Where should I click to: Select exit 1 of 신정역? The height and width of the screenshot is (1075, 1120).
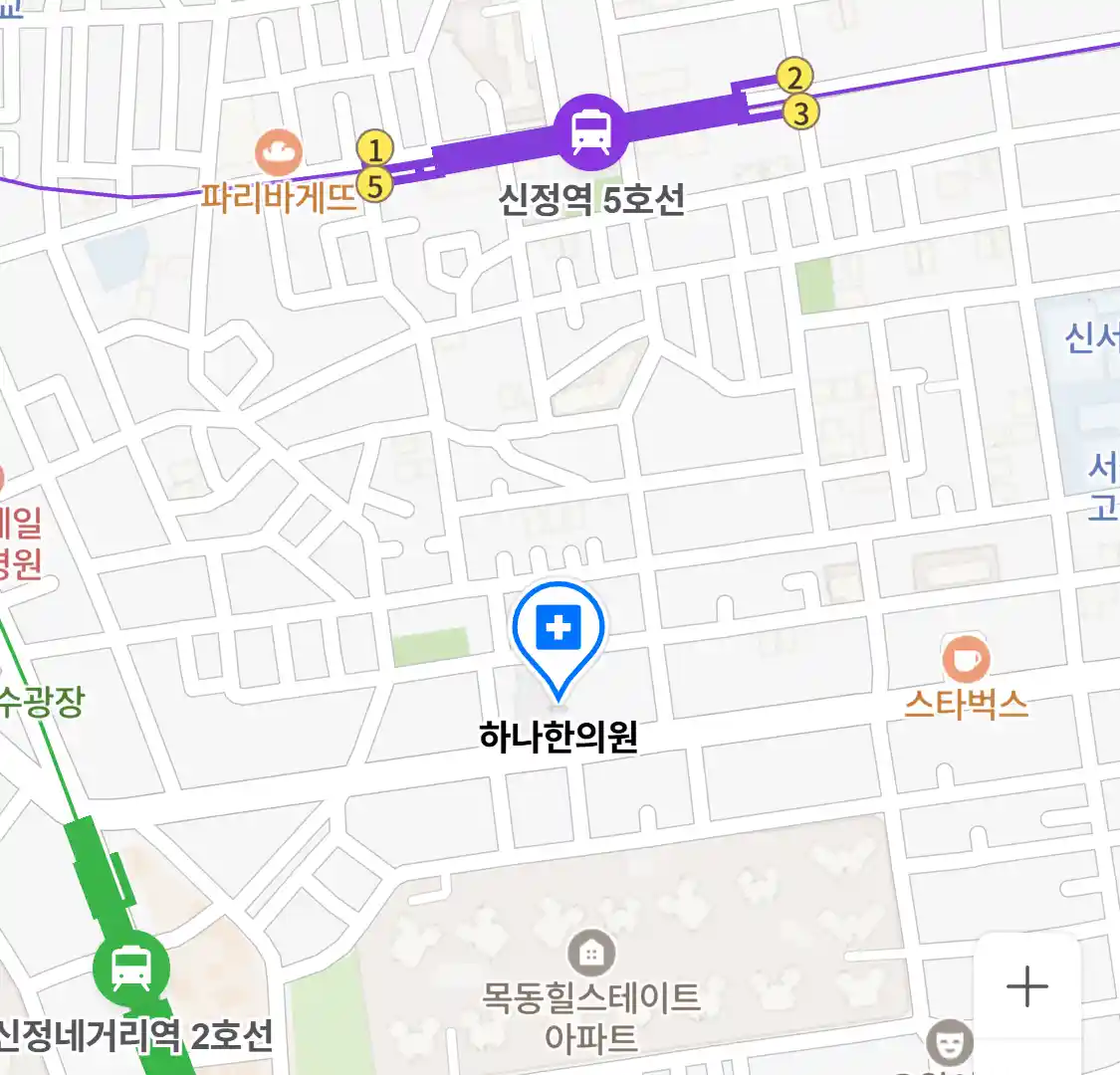pos(374,150)
